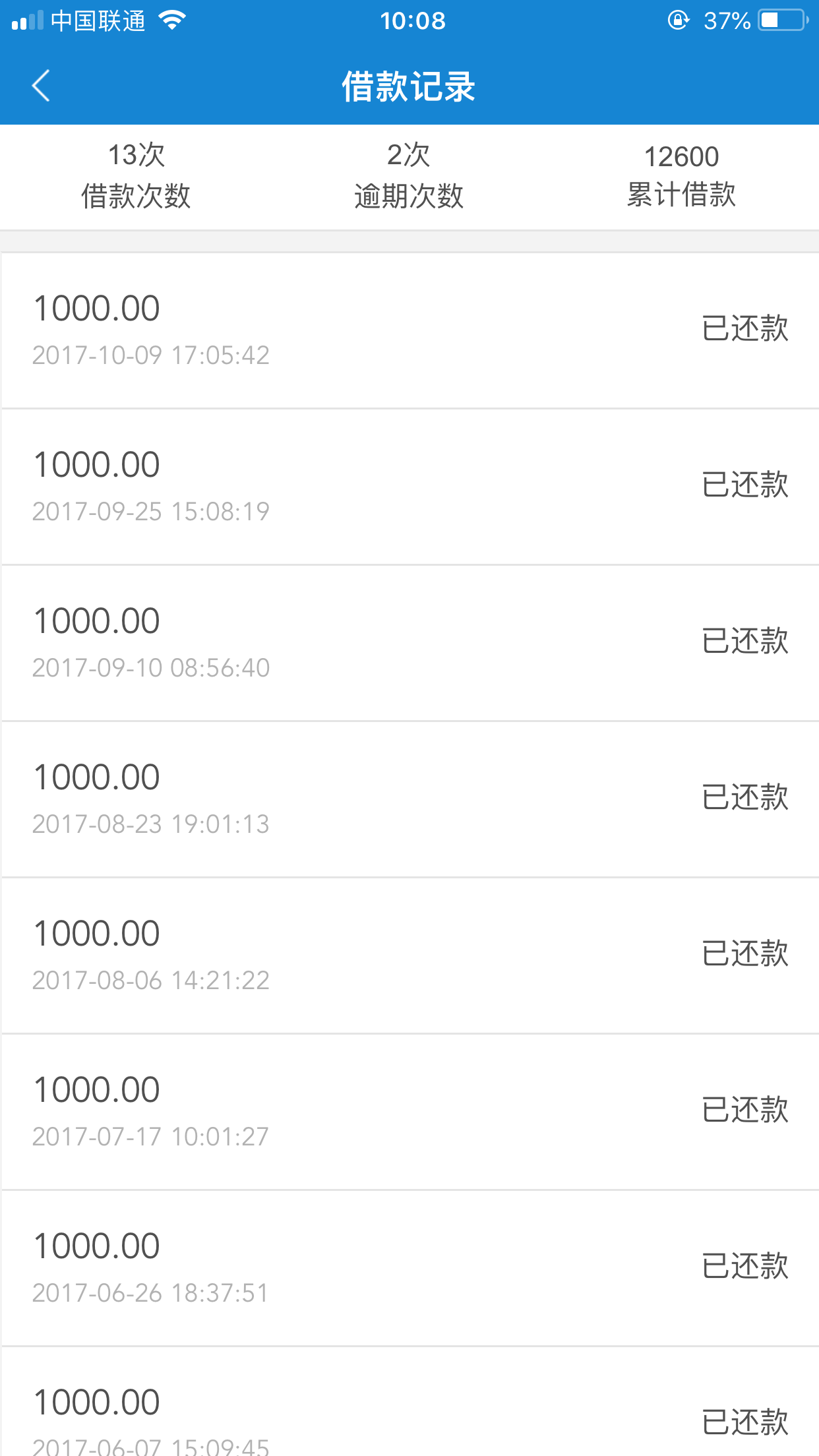Go back from the 借款记录 screen
Image resolution: width=819 pixels, height=1456 pixels.
[41, 86]
